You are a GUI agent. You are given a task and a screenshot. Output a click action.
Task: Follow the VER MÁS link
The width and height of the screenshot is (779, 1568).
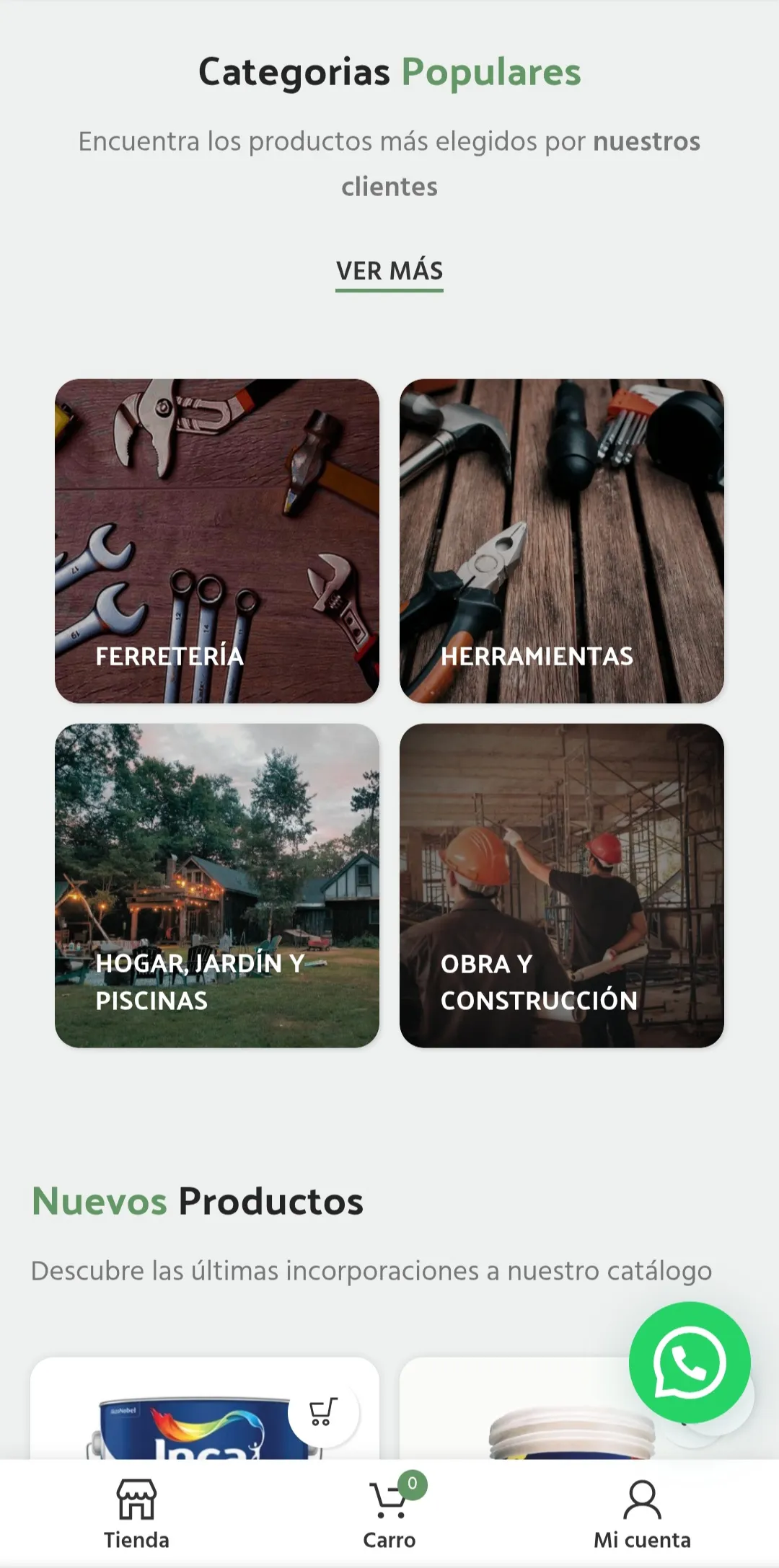[389, 272]
